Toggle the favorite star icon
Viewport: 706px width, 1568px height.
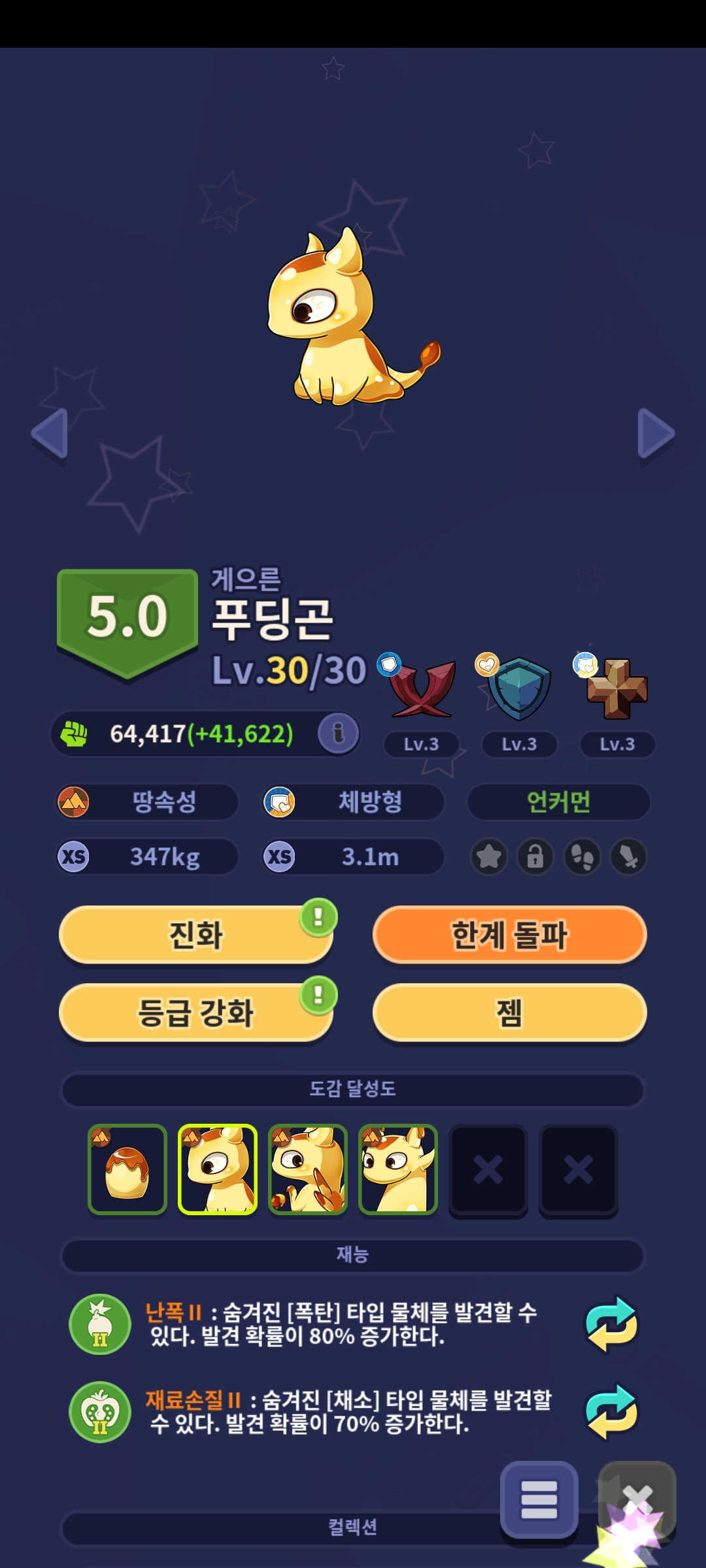pos(489,857)
